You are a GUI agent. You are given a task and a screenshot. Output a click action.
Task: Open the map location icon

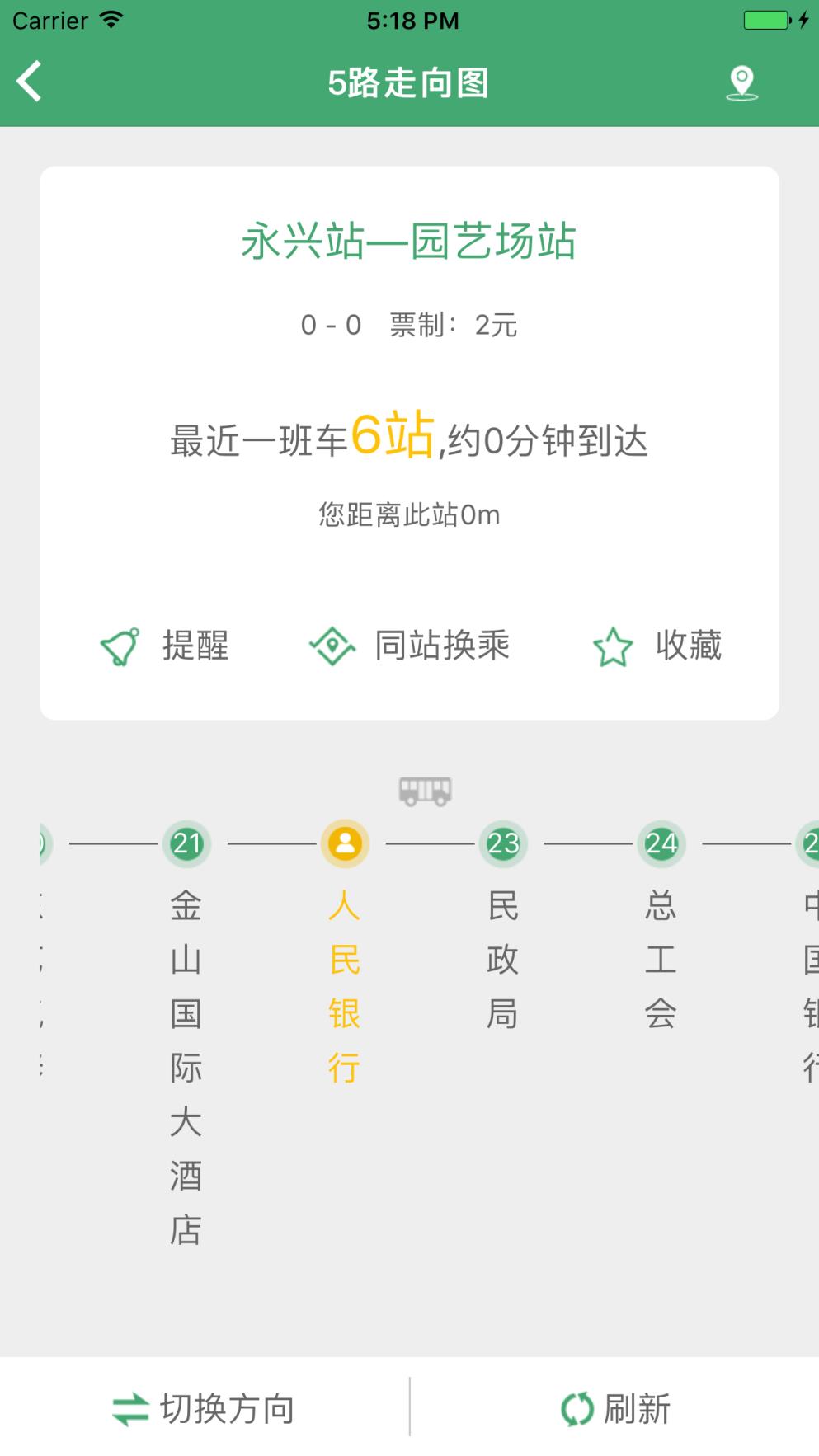click(x=741, y=82)
